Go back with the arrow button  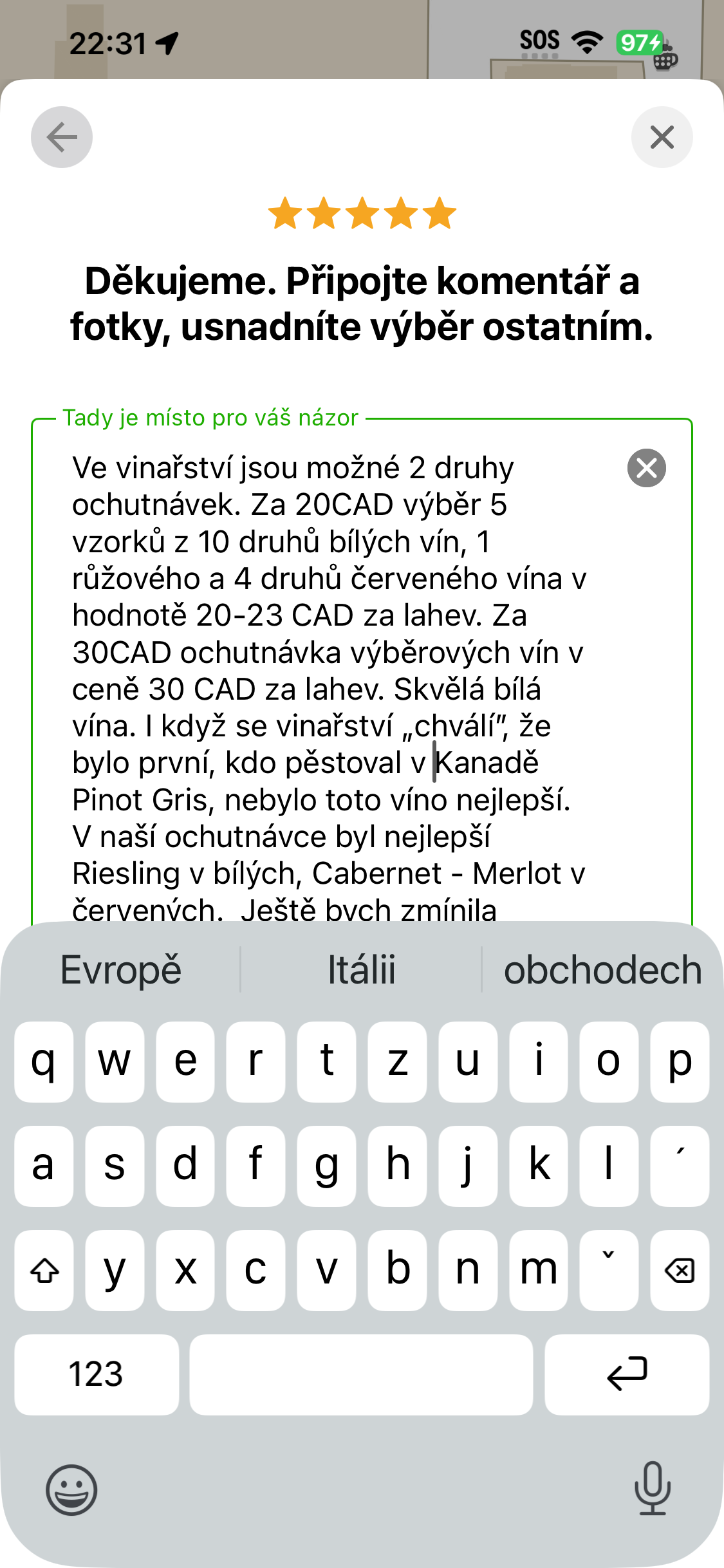62,137
